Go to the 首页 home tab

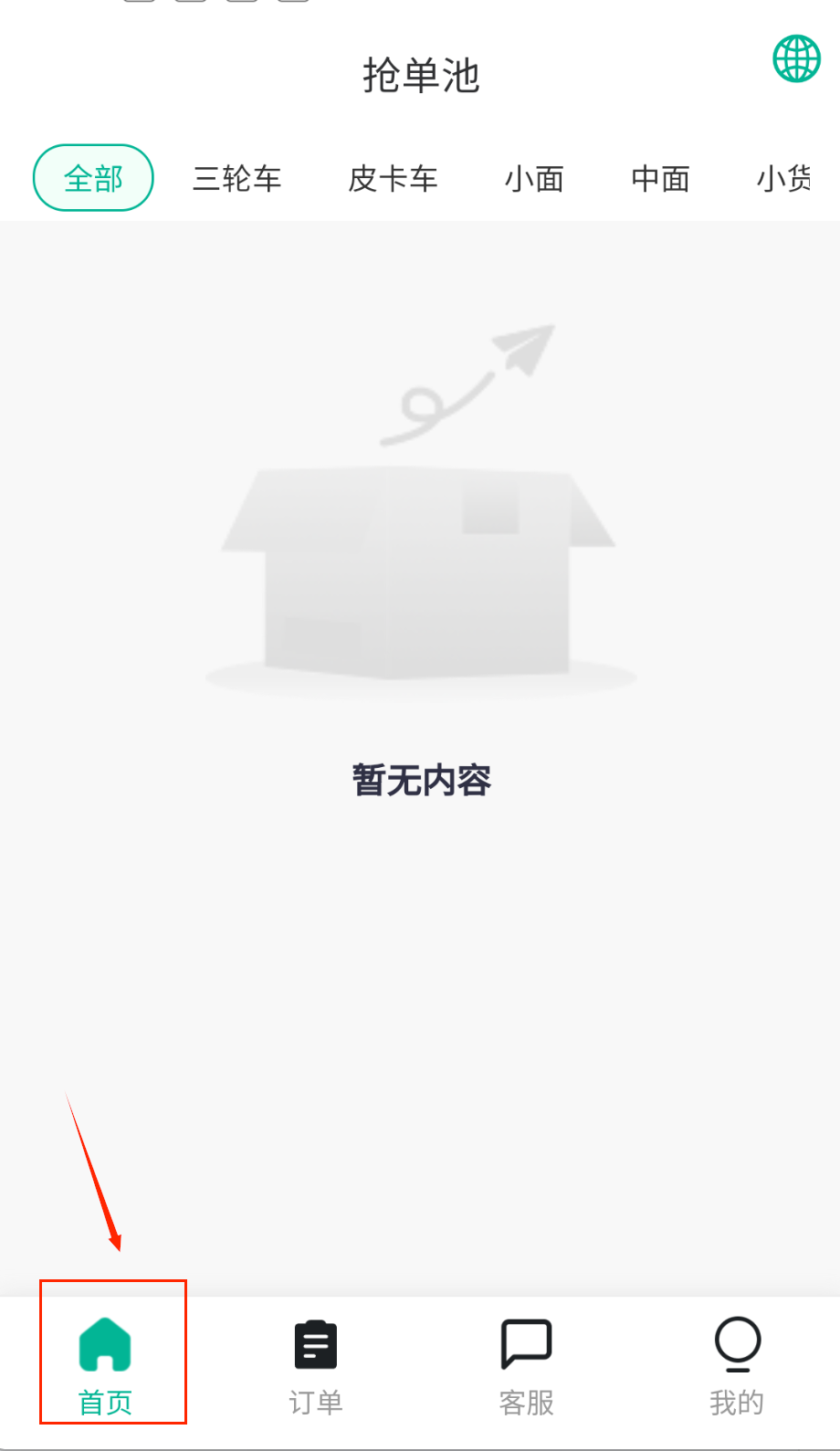click(106, 1362)
